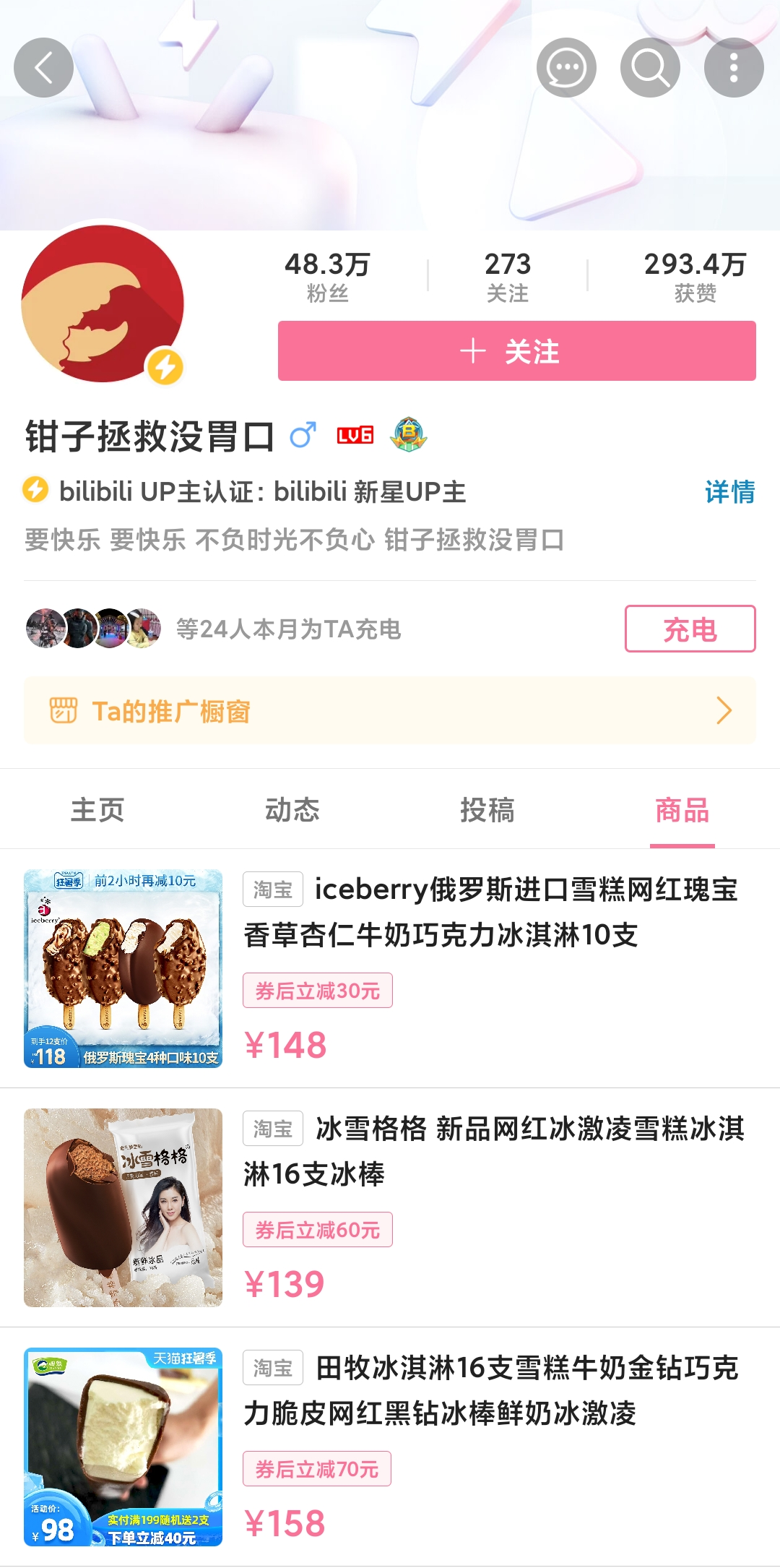
Task: Switch to the 动态 tab
Action: pos(292,810)
